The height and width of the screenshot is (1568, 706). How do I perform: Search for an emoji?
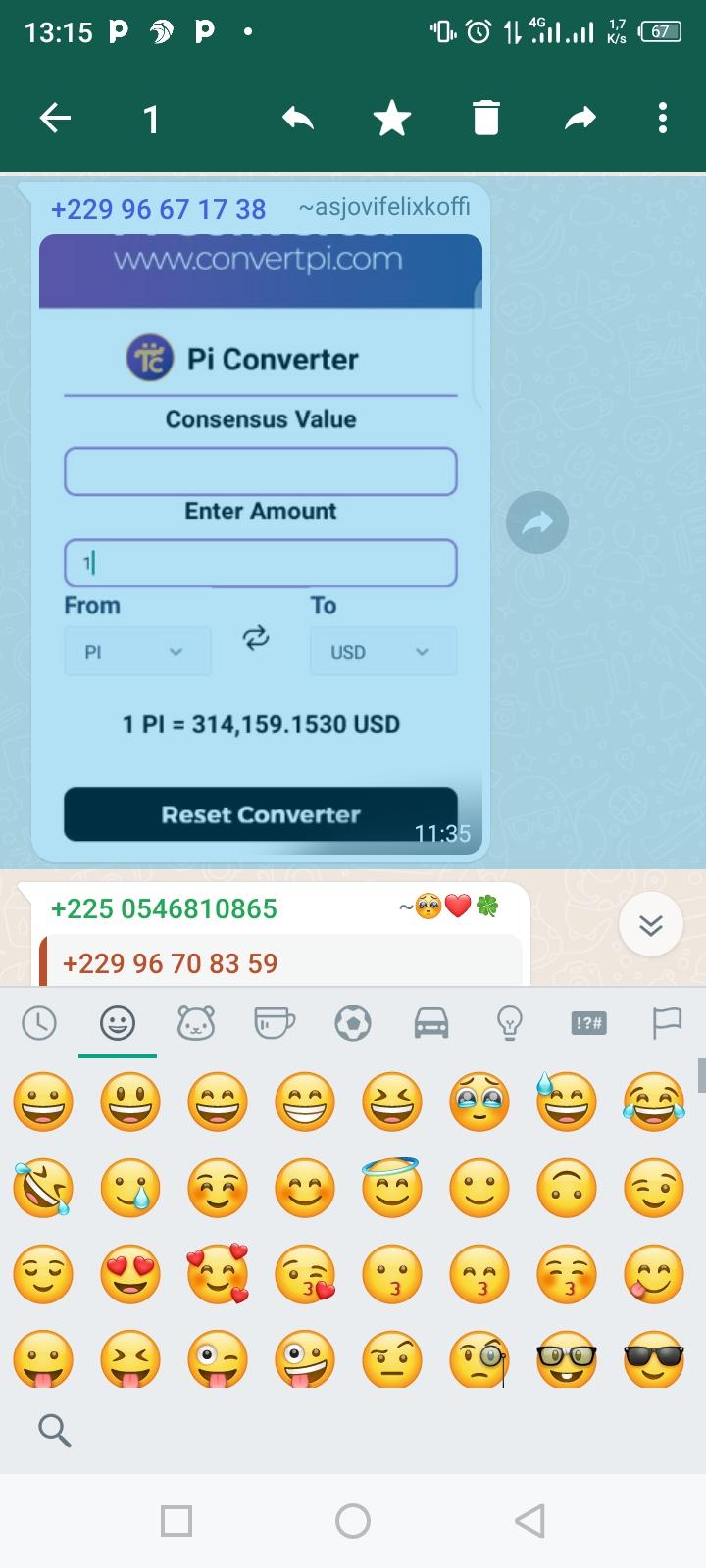click(55, 1432)
